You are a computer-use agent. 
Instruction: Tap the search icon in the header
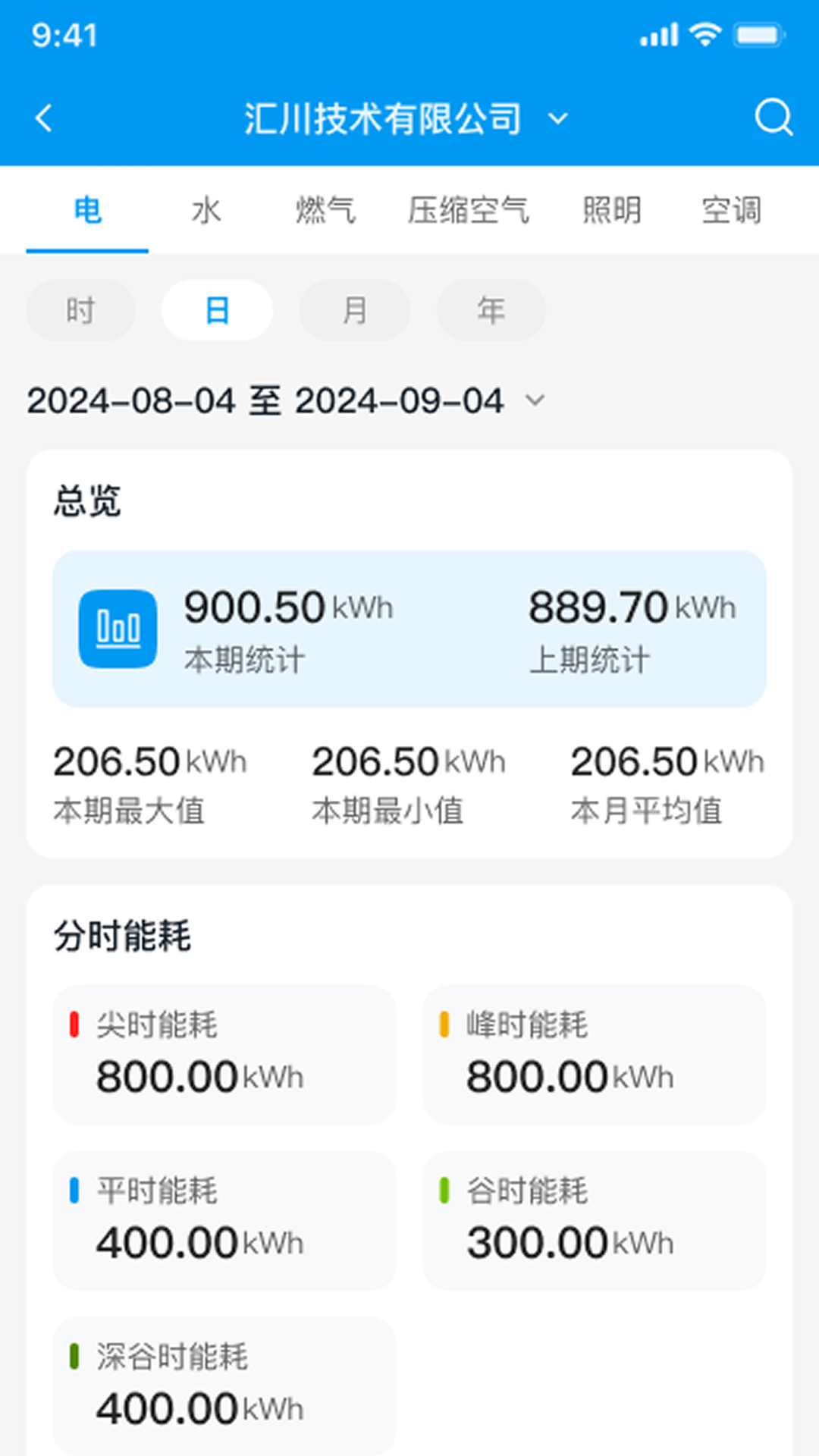tap(773, 118)
